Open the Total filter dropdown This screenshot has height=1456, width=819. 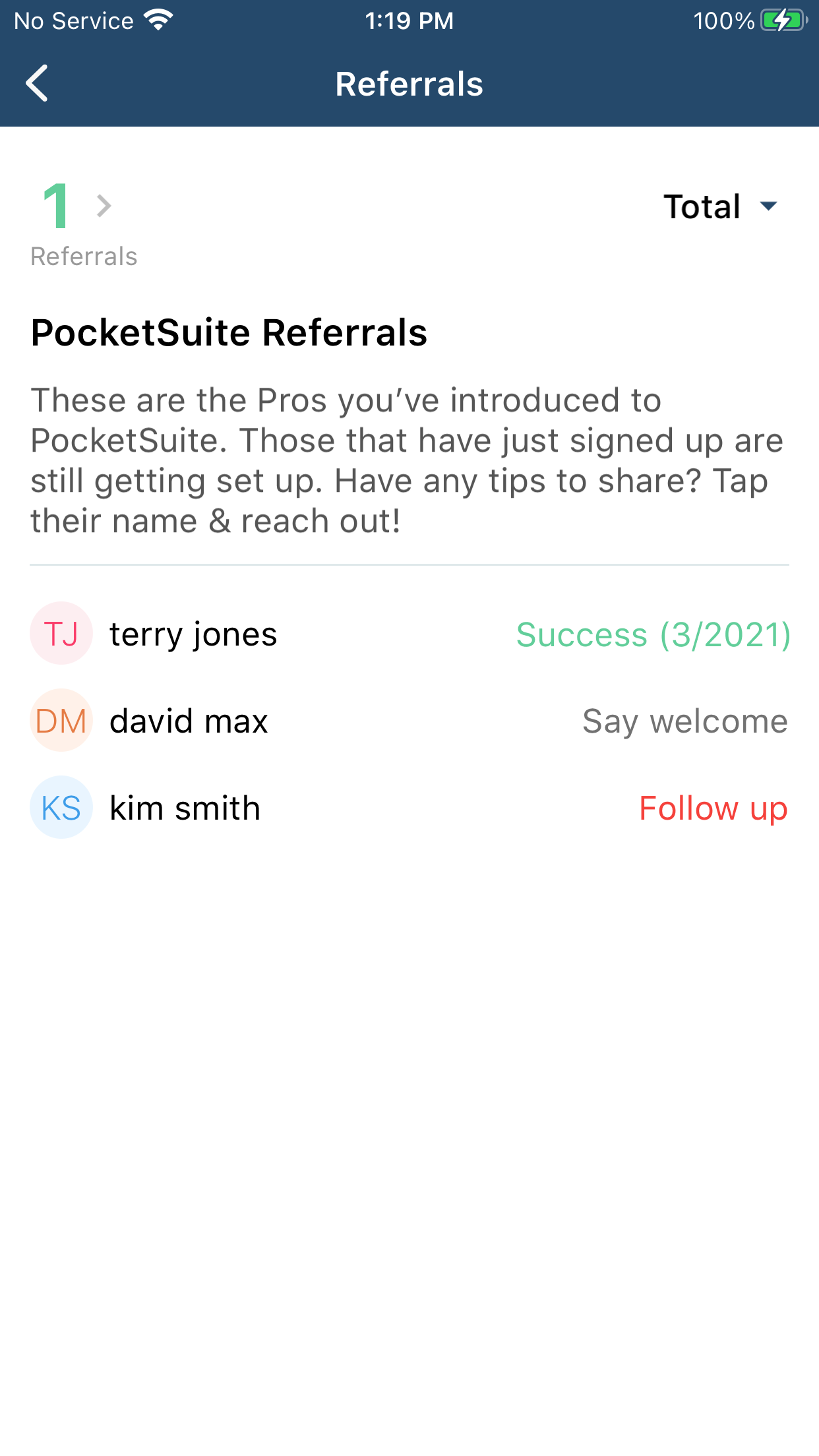[x=721, y=206]
